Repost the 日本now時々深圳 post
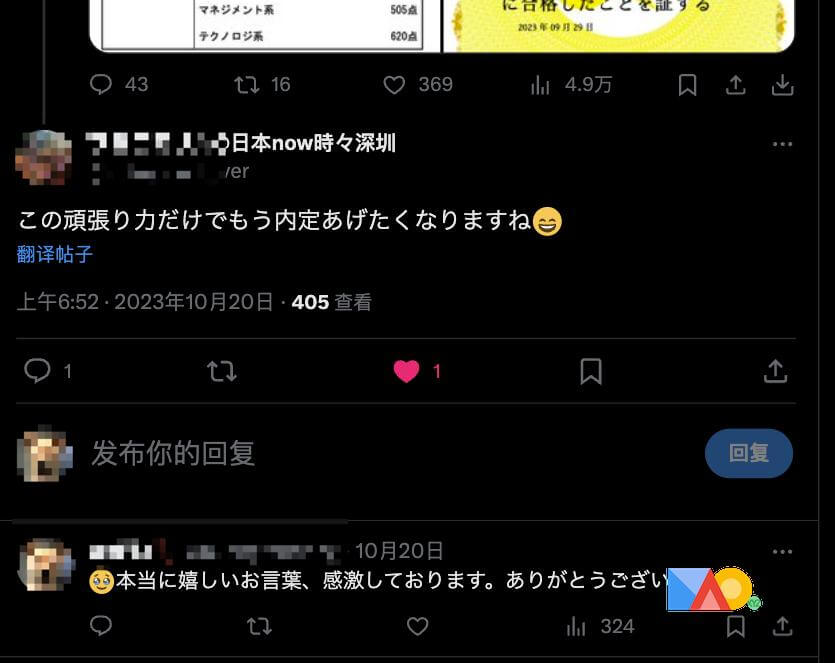The image size is (835, 663). (221, 371)
